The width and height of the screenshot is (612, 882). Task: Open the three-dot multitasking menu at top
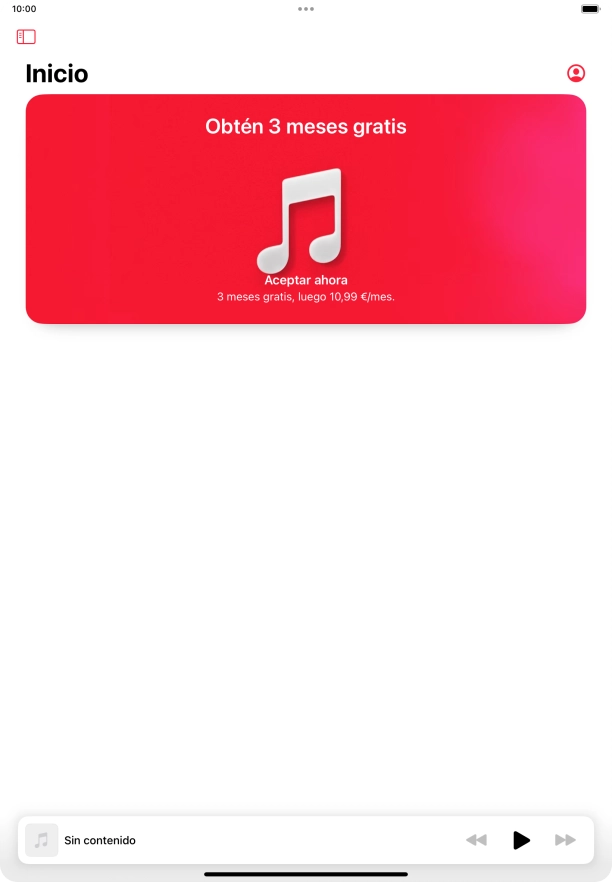[x=306, y=8]
